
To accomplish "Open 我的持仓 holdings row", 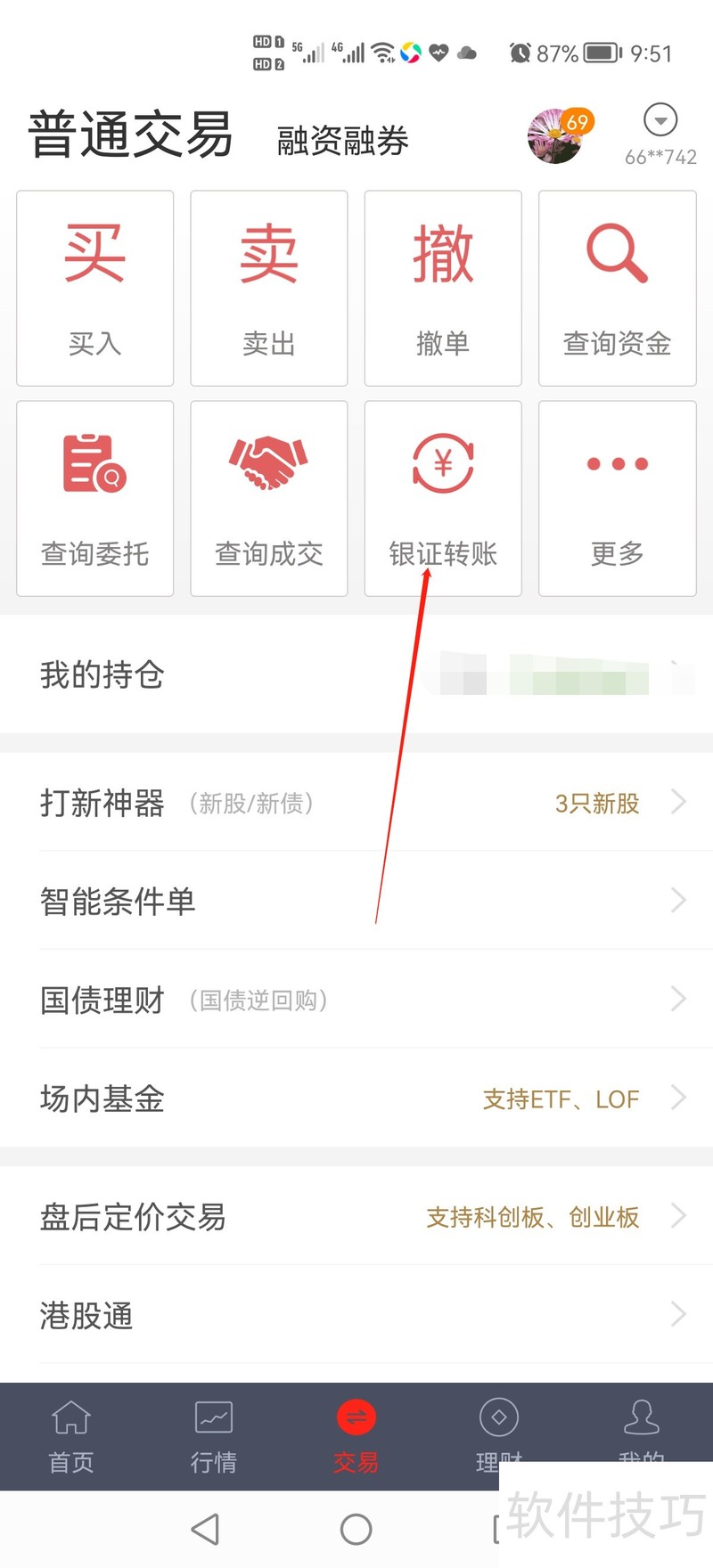I will click(x=356, y=674).
